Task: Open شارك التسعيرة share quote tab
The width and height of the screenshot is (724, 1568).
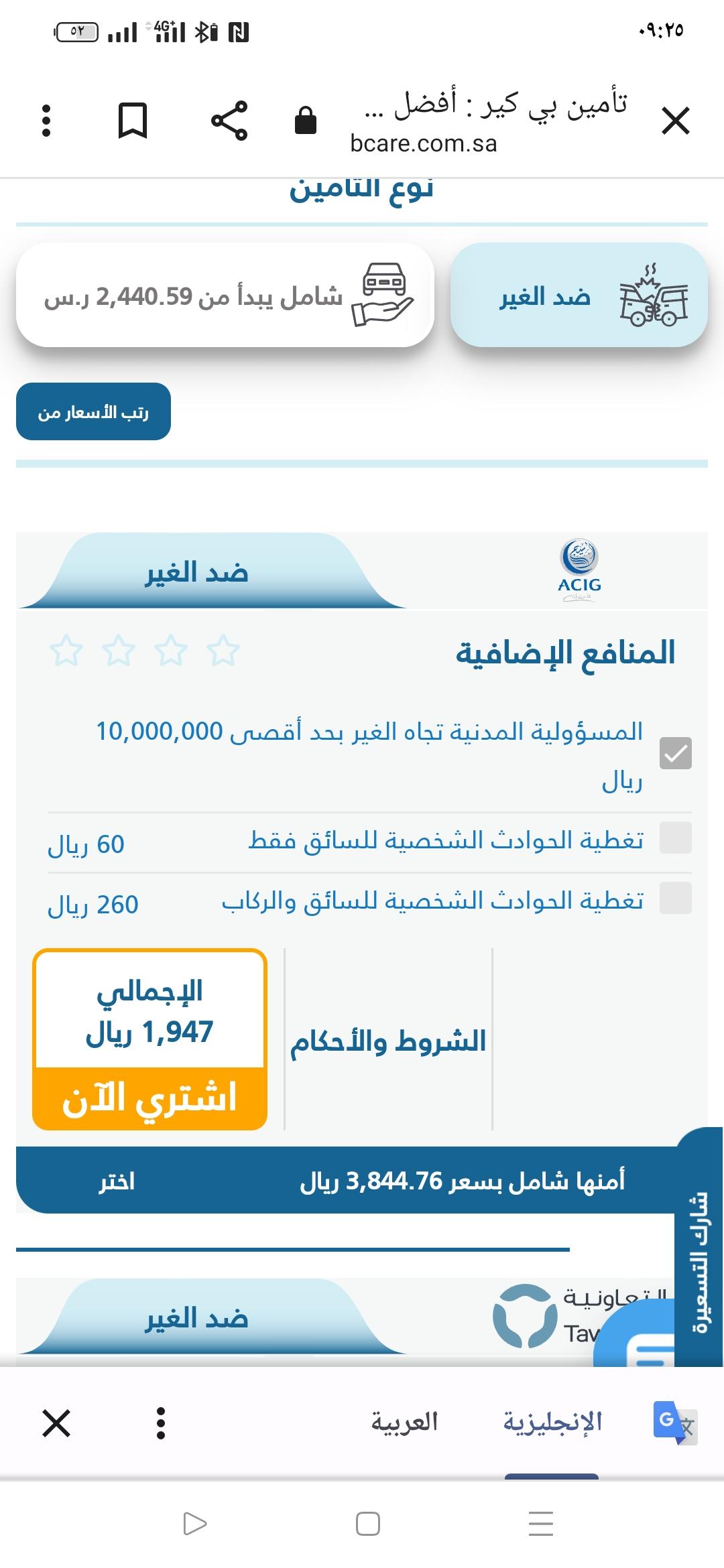Action: (x=700, y=1260)
